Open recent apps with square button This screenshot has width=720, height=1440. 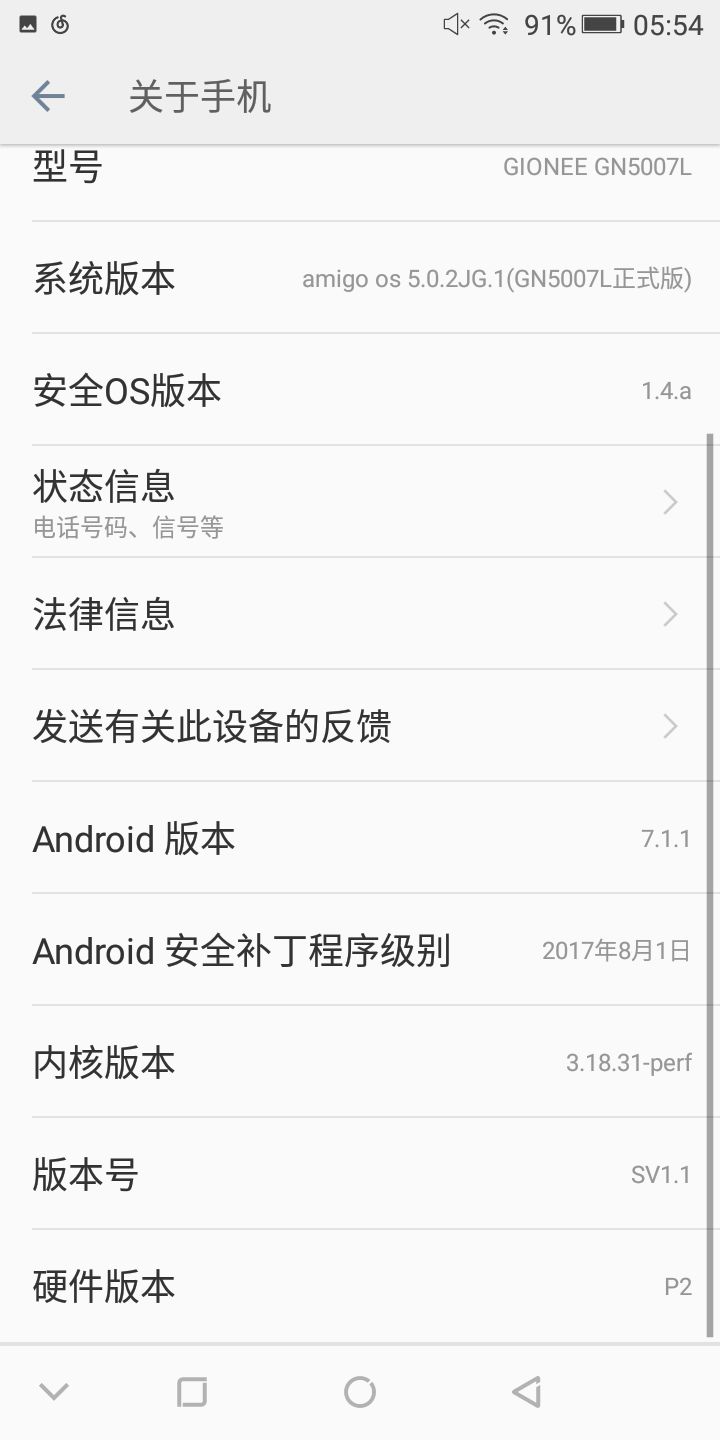191,1392
